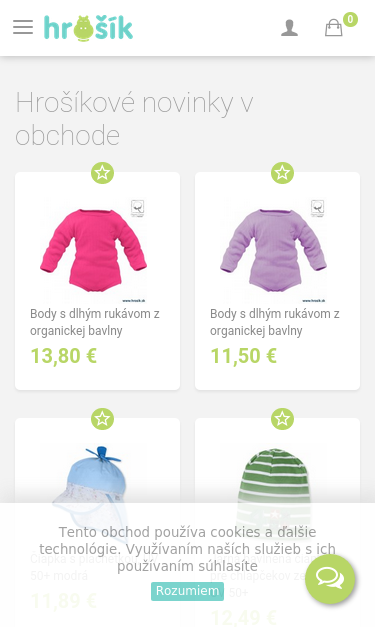Open the pink long-sleeve body for 13,80 €
Viewport: 375px width, 627px height.
pos(98,281)
